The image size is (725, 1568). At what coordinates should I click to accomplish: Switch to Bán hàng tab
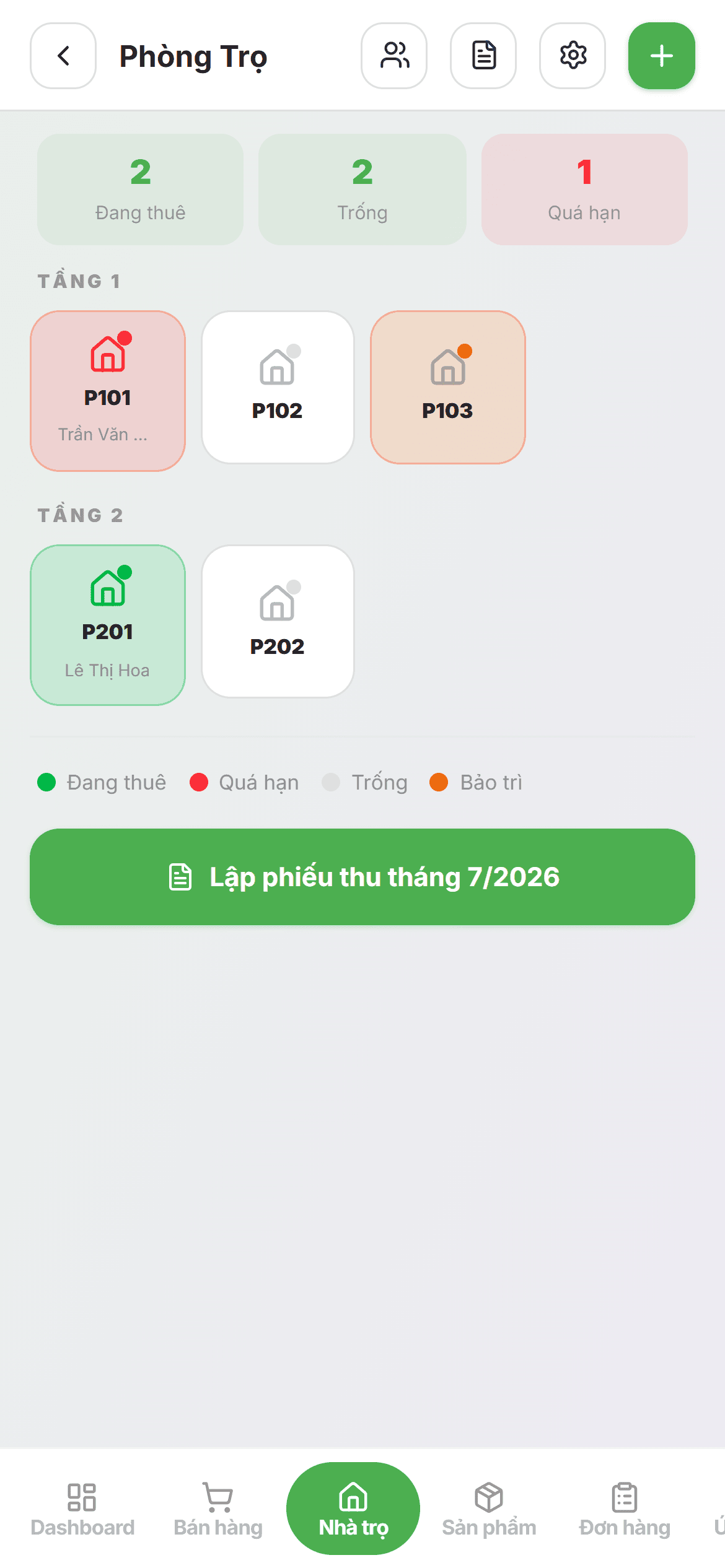[x=218, y=1509]
